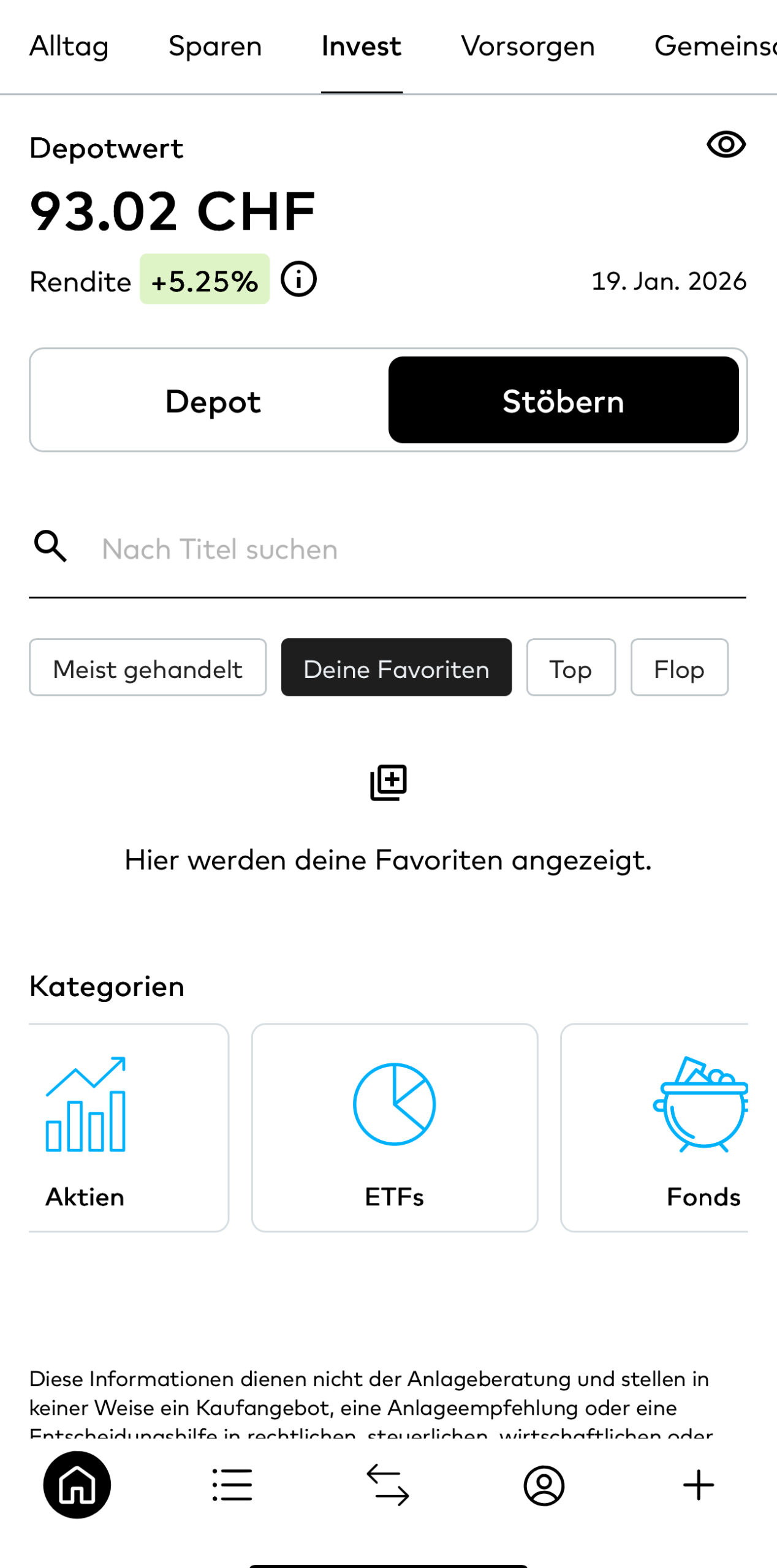Select the Stöbern segment

(563, 401)
